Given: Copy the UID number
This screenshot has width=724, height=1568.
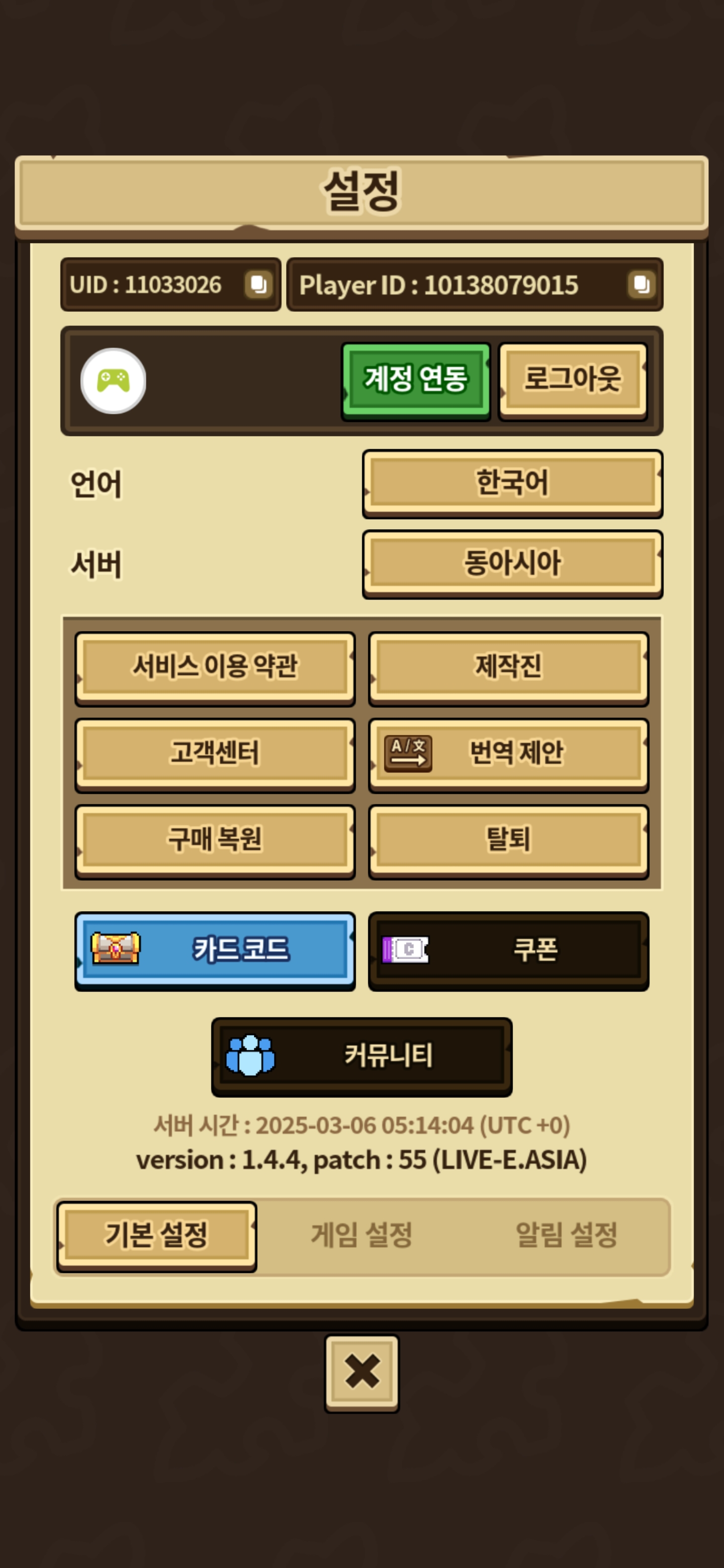Looking at the screenshot, I should pyautogui.click(x=258, y=284).
